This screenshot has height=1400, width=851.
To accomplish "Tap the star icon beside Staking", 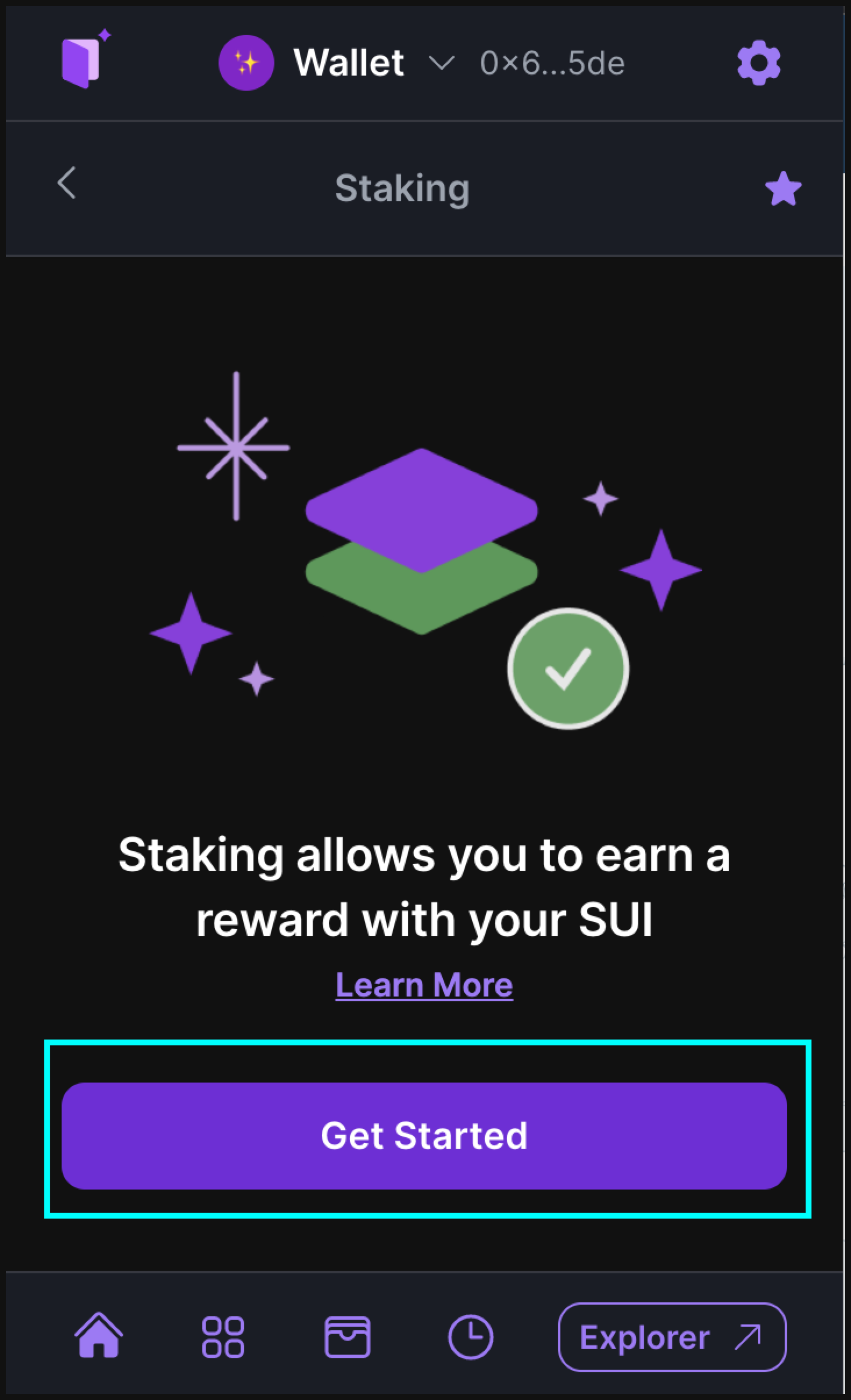I will point(782,188).
